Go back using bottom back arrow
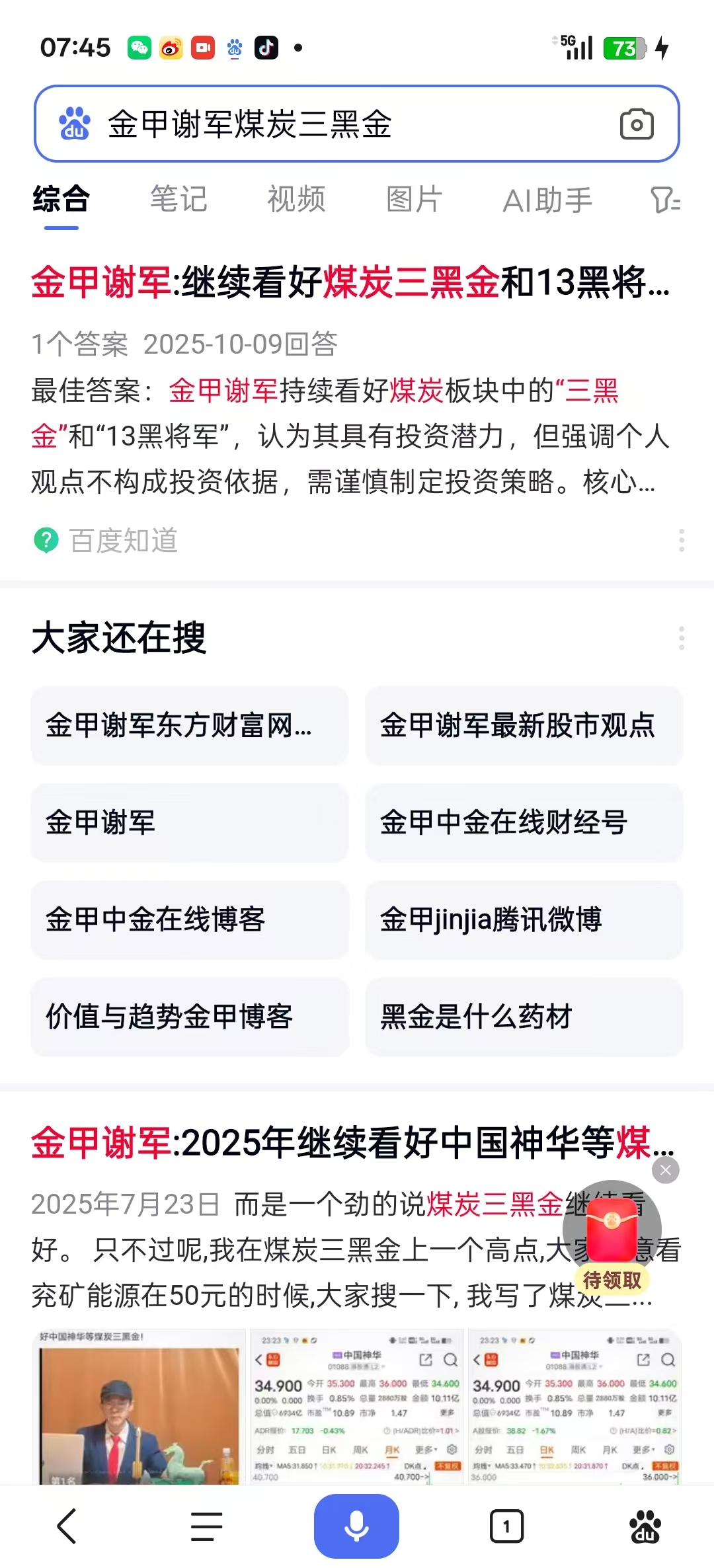714x1568 pixels. click(67, 1526)
